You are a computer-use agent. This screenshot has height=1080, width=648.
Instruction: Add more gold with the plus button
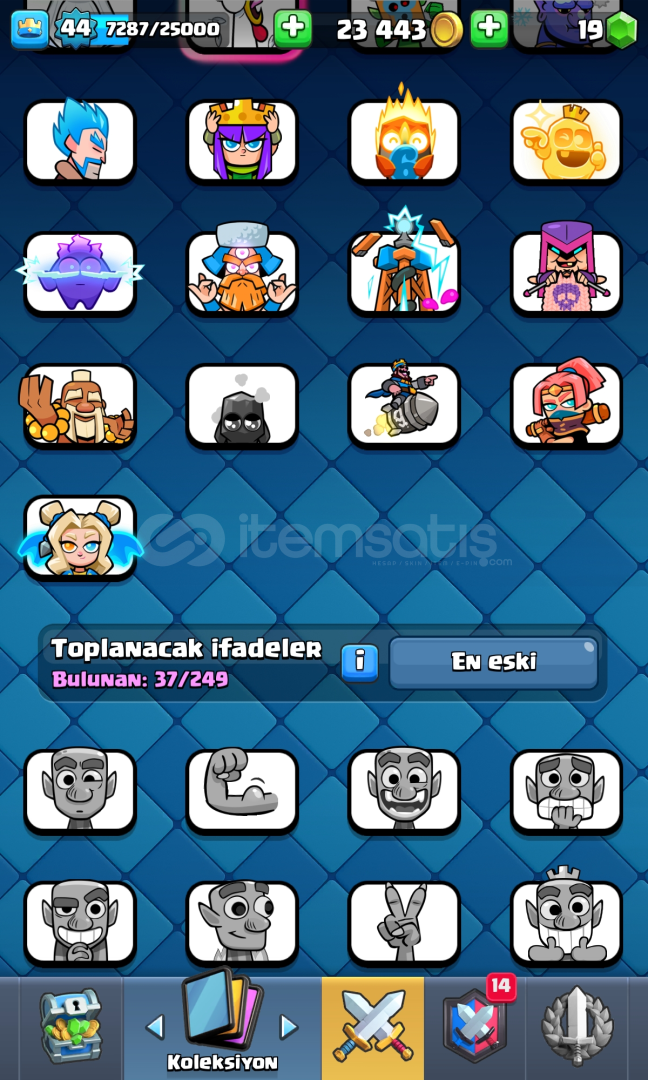489,29
